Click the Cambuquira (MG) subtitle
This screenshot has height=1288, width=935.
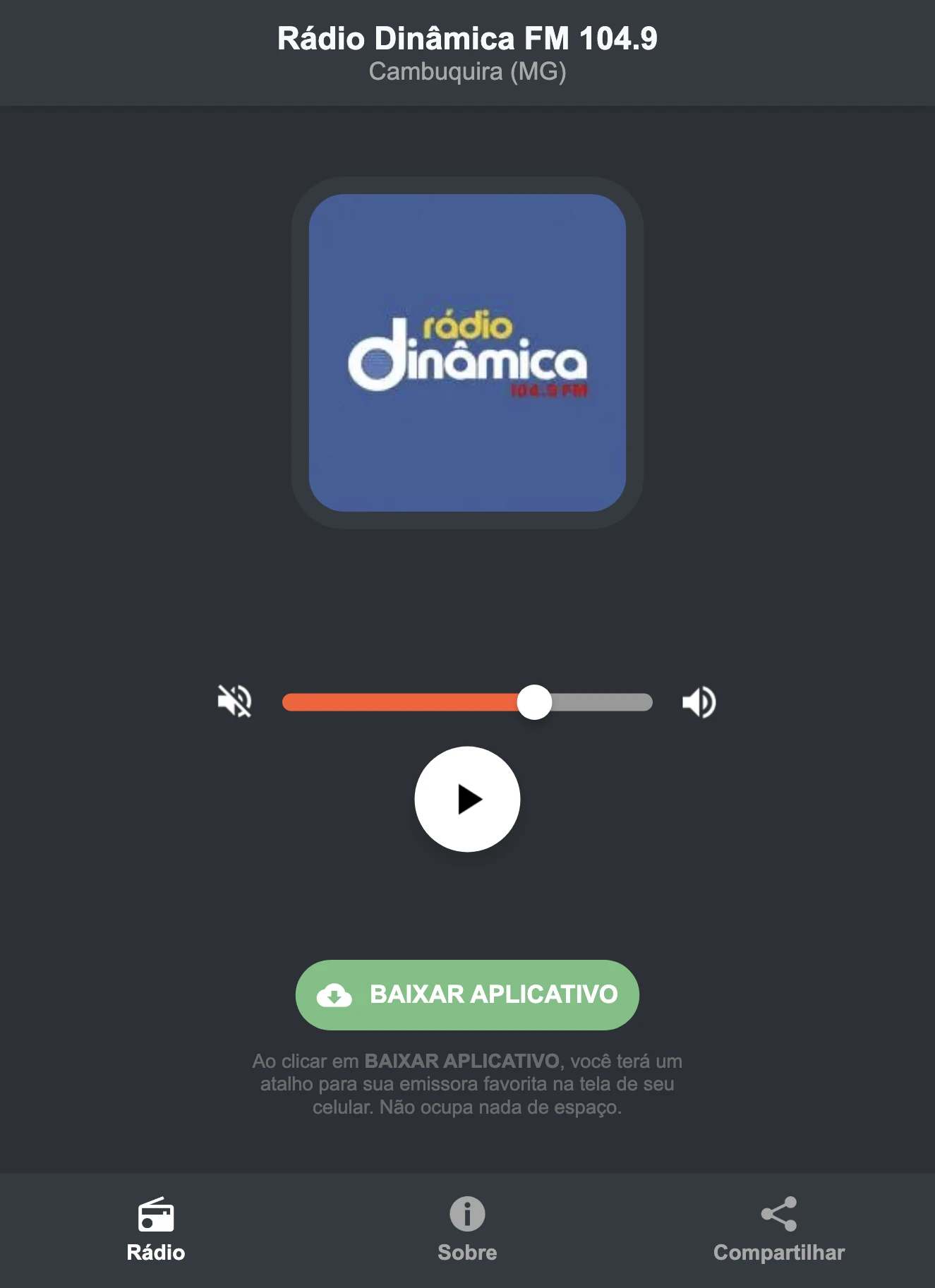coord(467,71)
